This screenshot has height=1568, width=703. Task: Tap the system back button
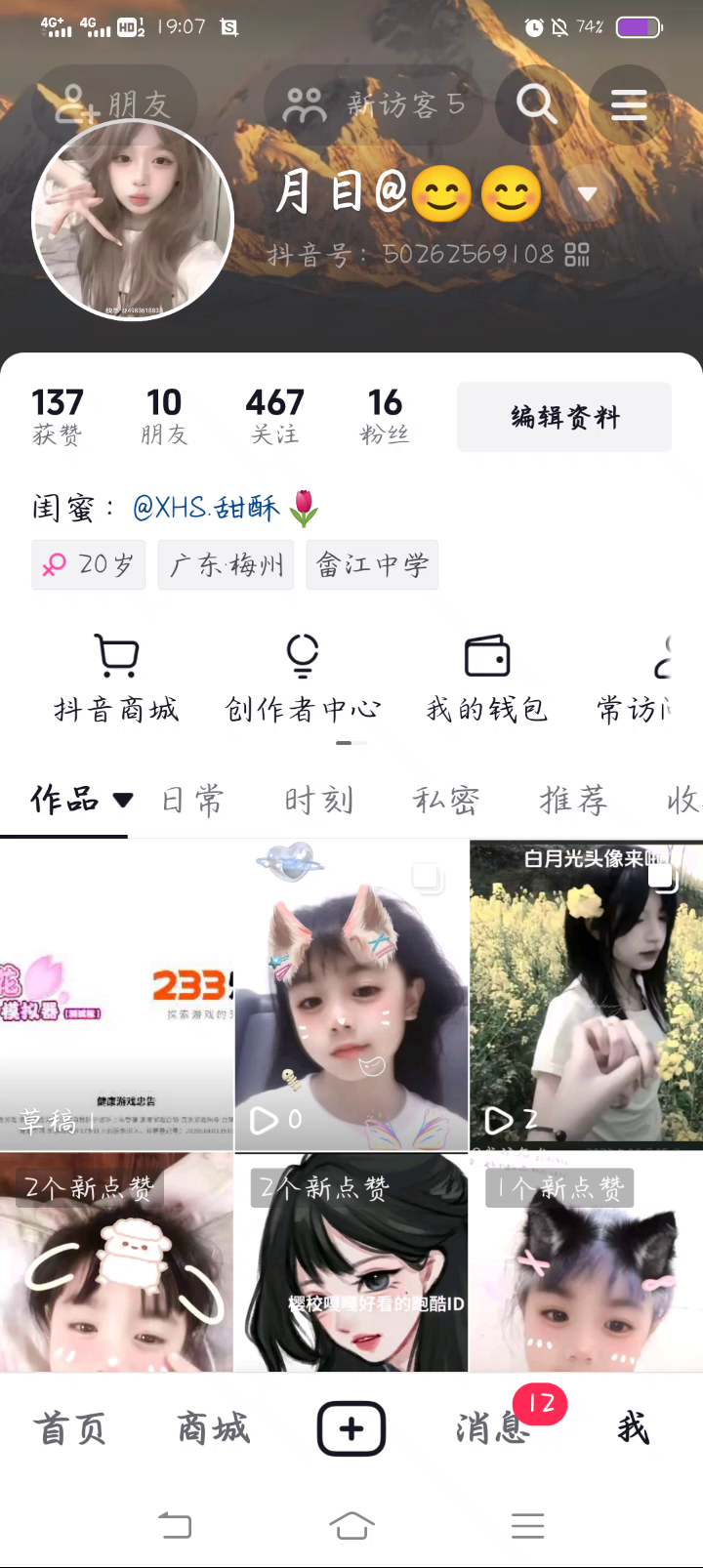point(175,1525)
